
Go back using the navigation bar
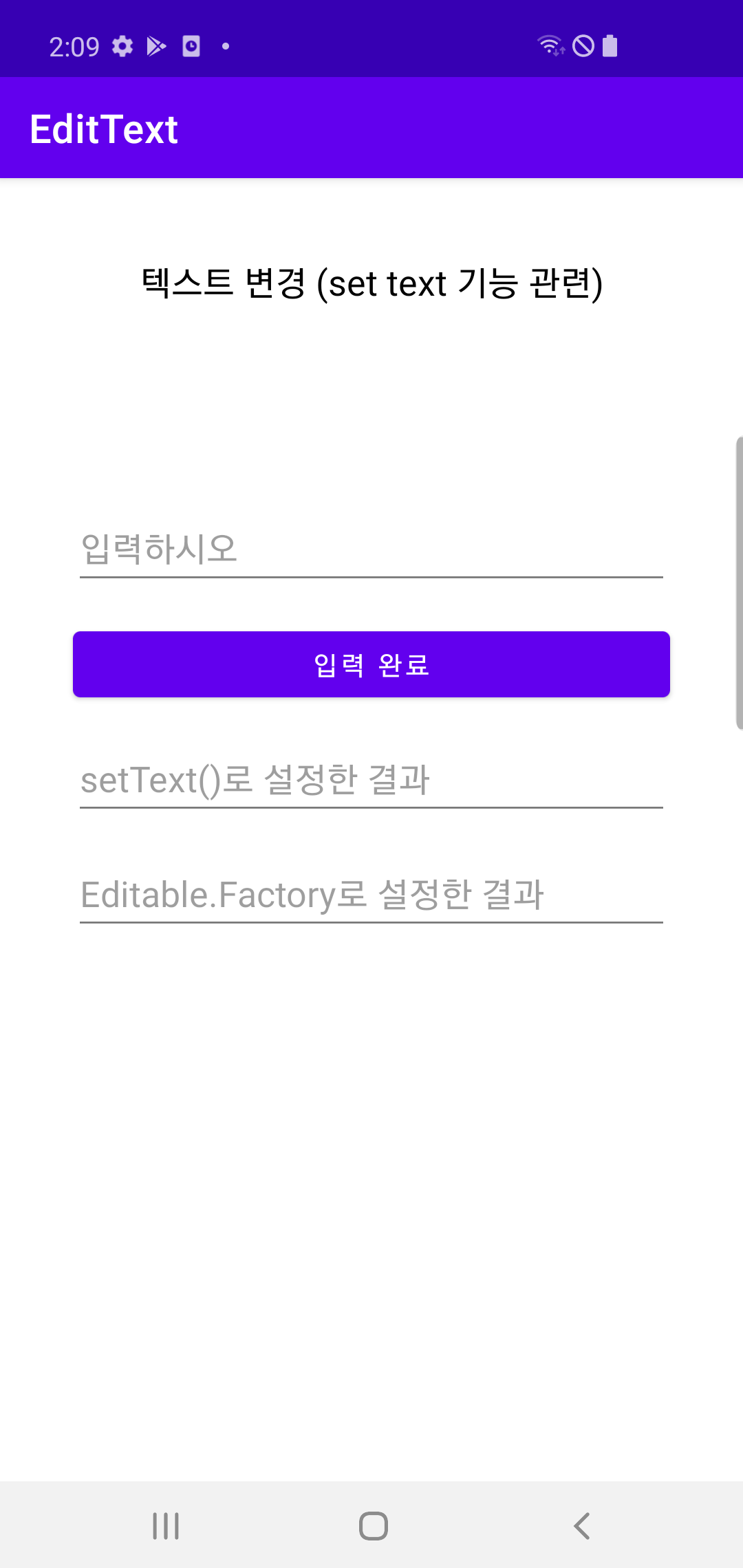point(582,1525)
